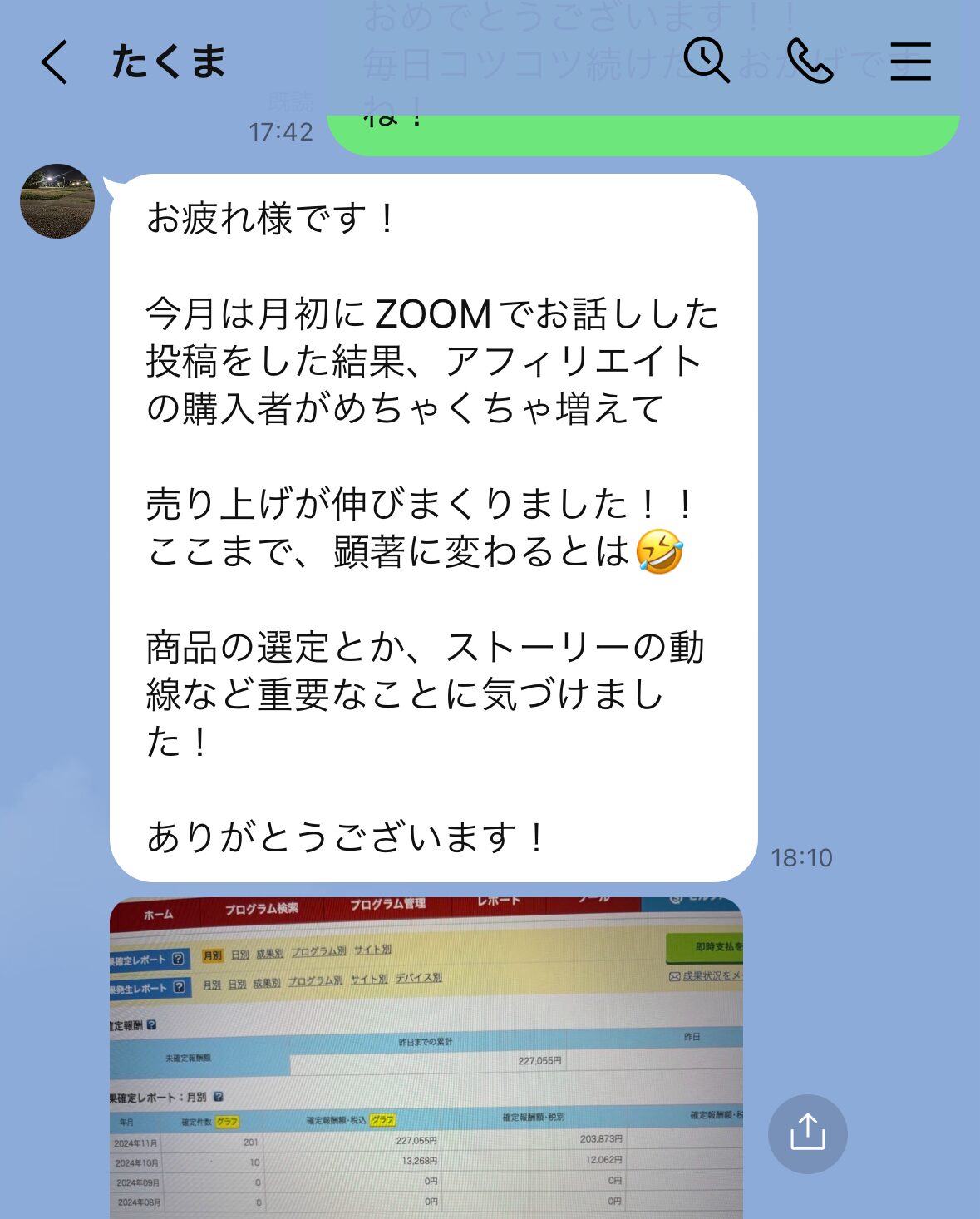Share the received image
This screenshot has height=1219, width=980.
click(x=807, y=1133)
